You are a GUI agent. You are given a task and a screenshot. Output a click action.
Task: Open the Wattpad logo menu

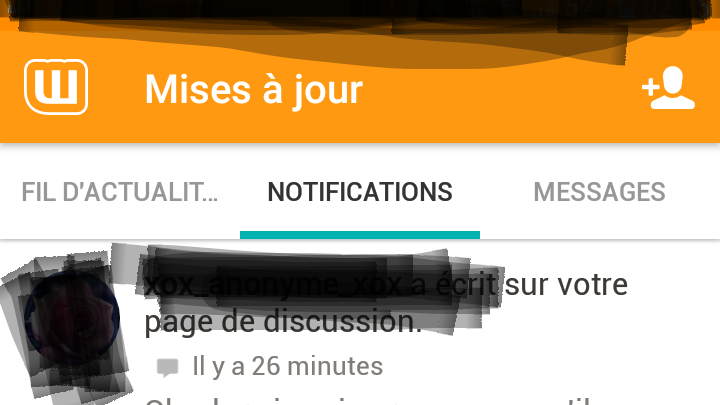[56, 88]
